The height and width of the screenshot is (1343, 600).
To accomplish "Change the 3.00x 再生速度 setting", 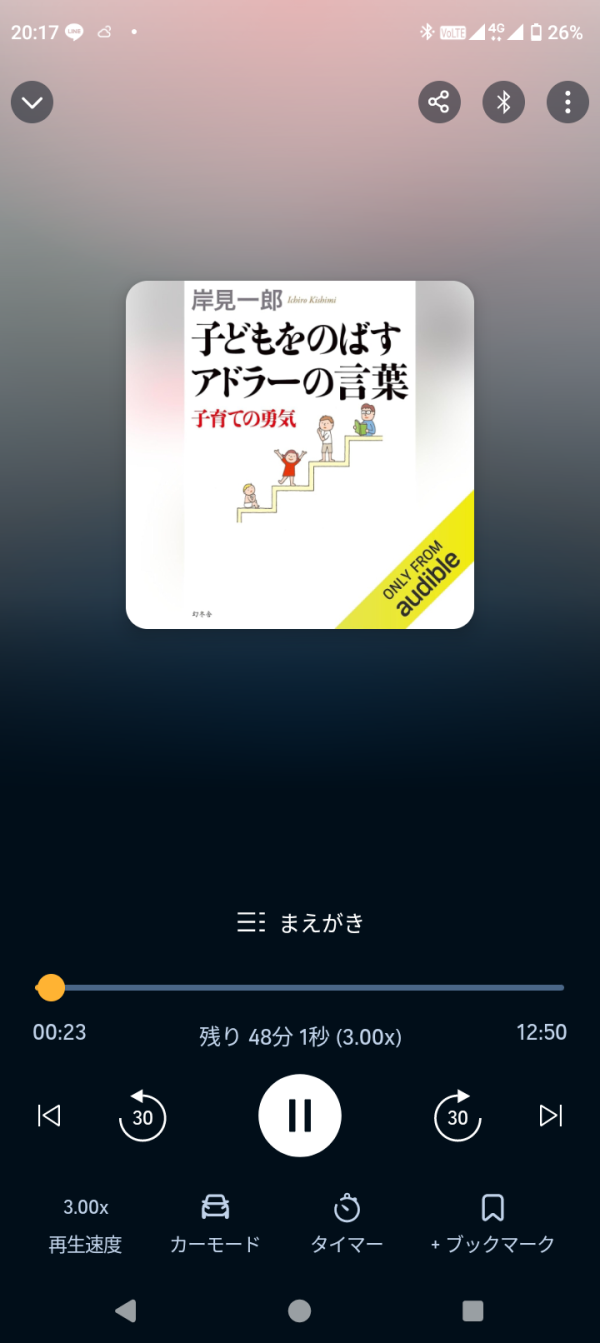I will tap(86, 1224).
